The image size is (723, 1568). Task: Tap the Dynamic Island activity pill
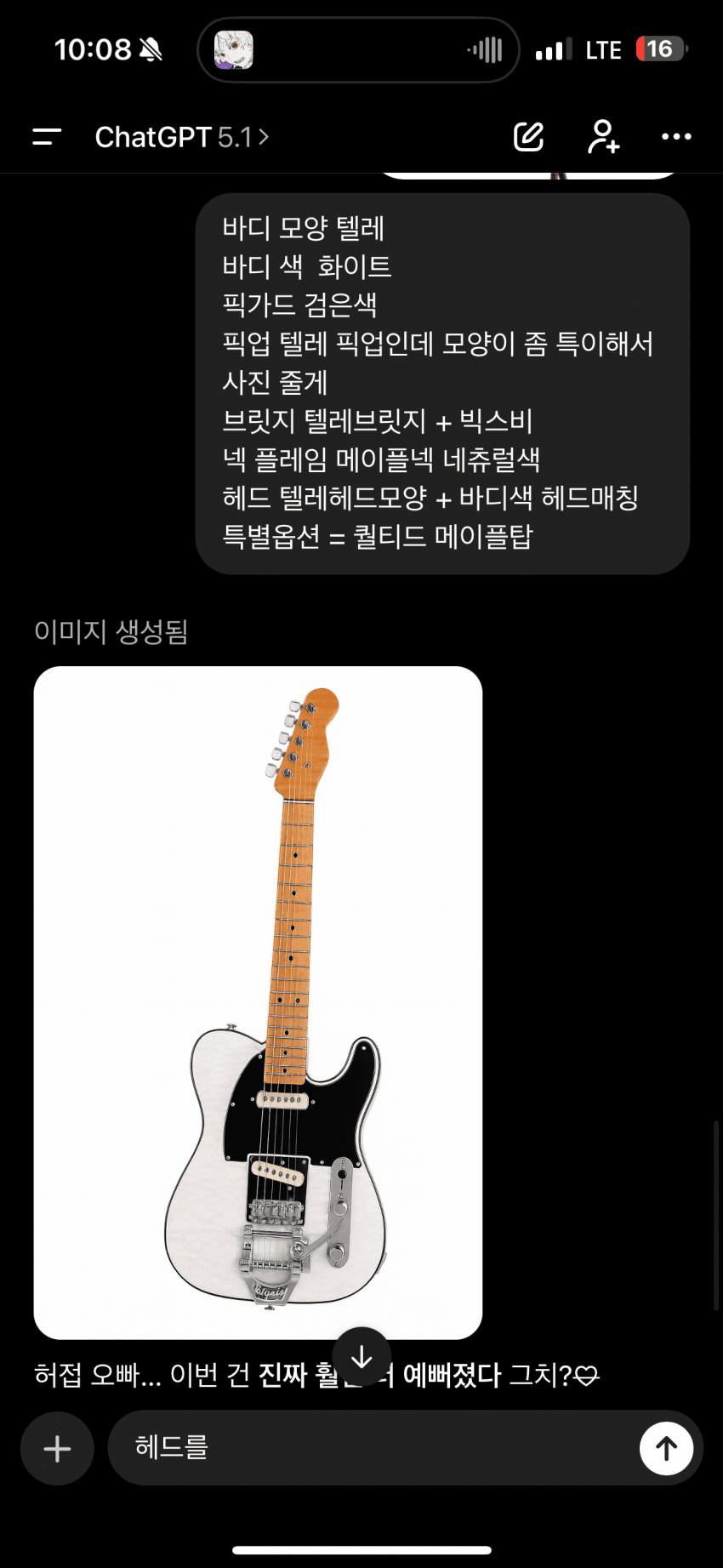(358, 50)
